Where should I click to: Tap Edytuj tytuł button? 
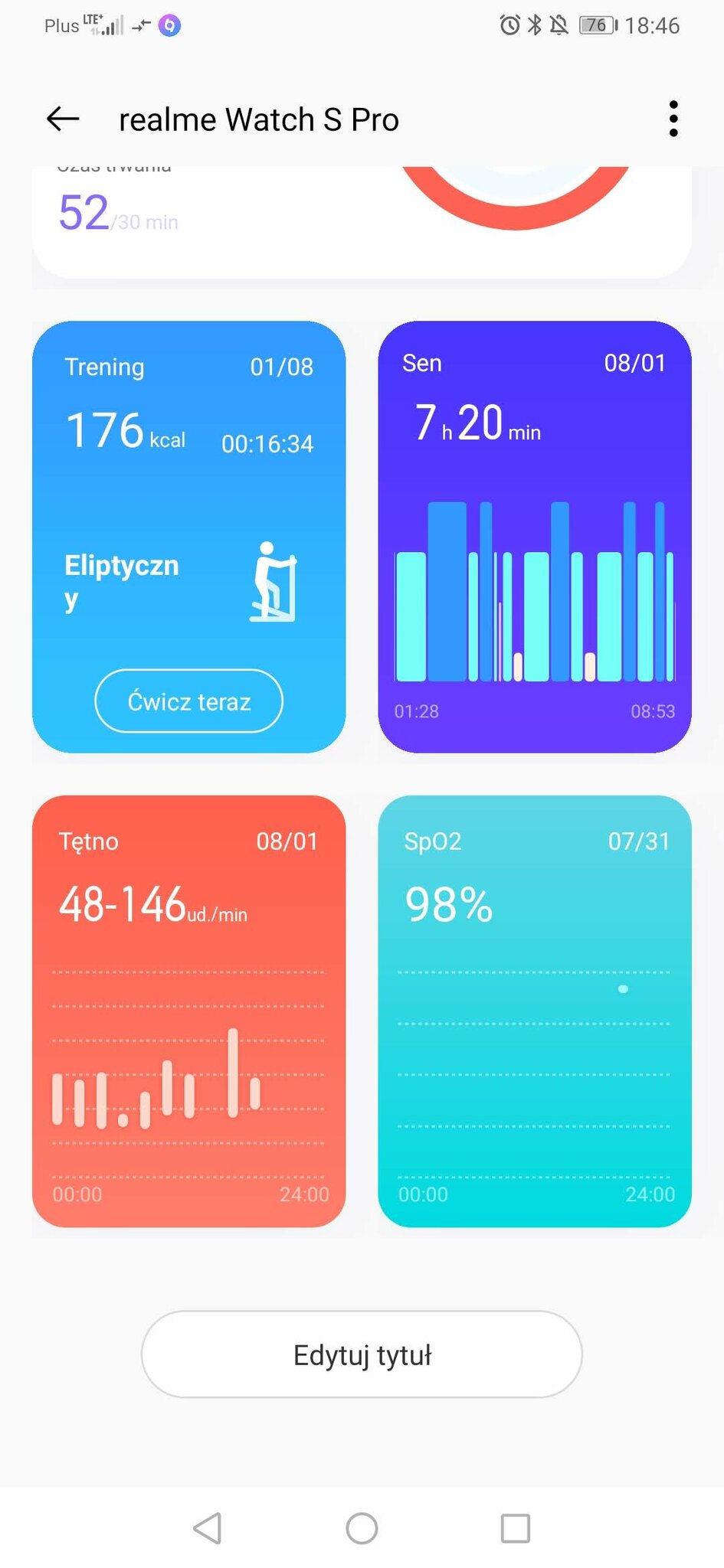(362, 1354)
